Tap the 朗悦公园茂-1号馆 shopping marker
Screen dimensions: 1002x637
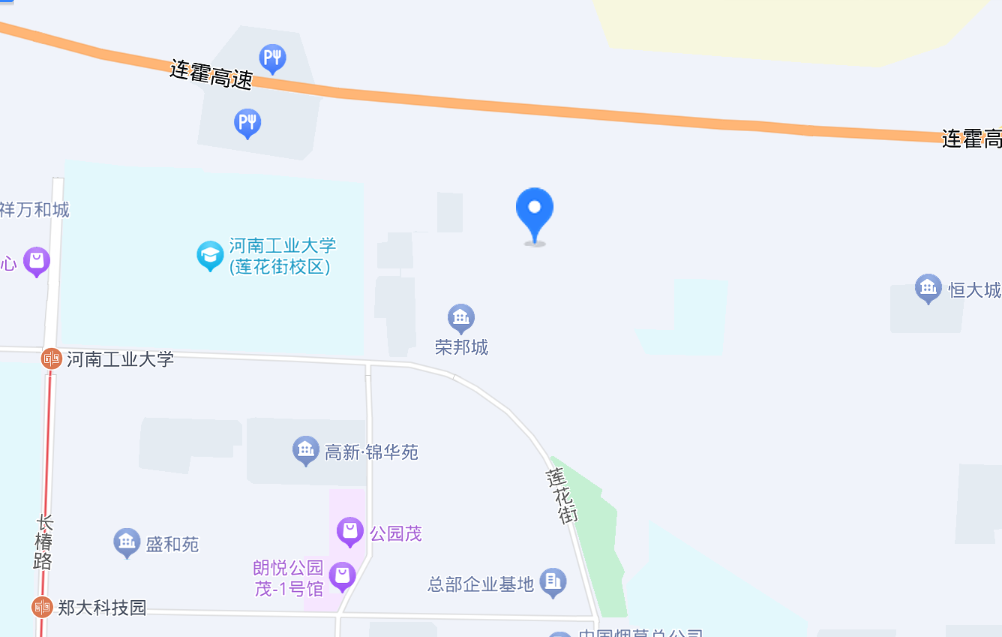(342, 576)
